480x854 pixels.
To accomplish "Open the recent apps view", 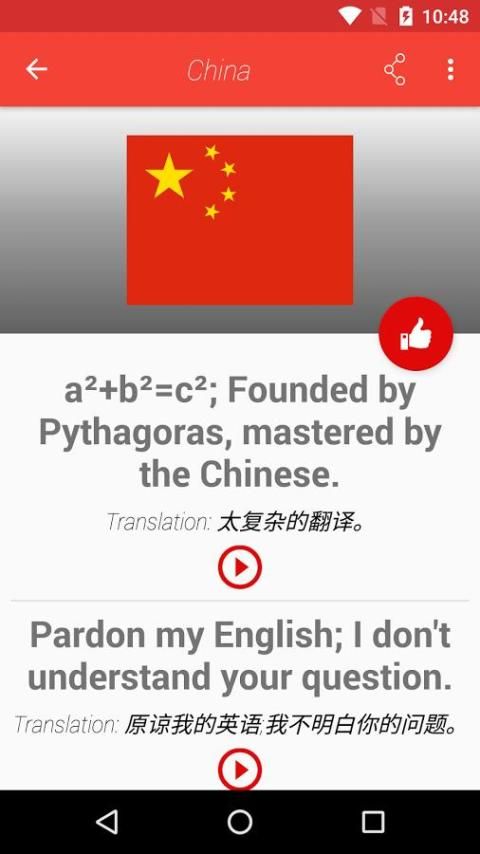I will pyautogui.click(x=373, y=822).
